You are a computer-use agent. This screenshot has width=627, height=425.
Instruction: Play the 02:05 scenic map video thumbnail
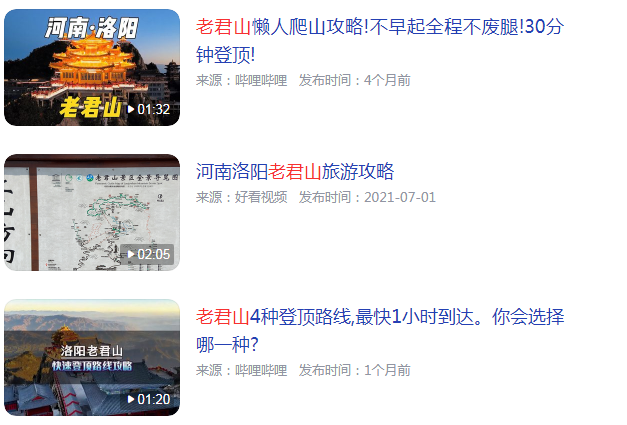pos(92,212)
